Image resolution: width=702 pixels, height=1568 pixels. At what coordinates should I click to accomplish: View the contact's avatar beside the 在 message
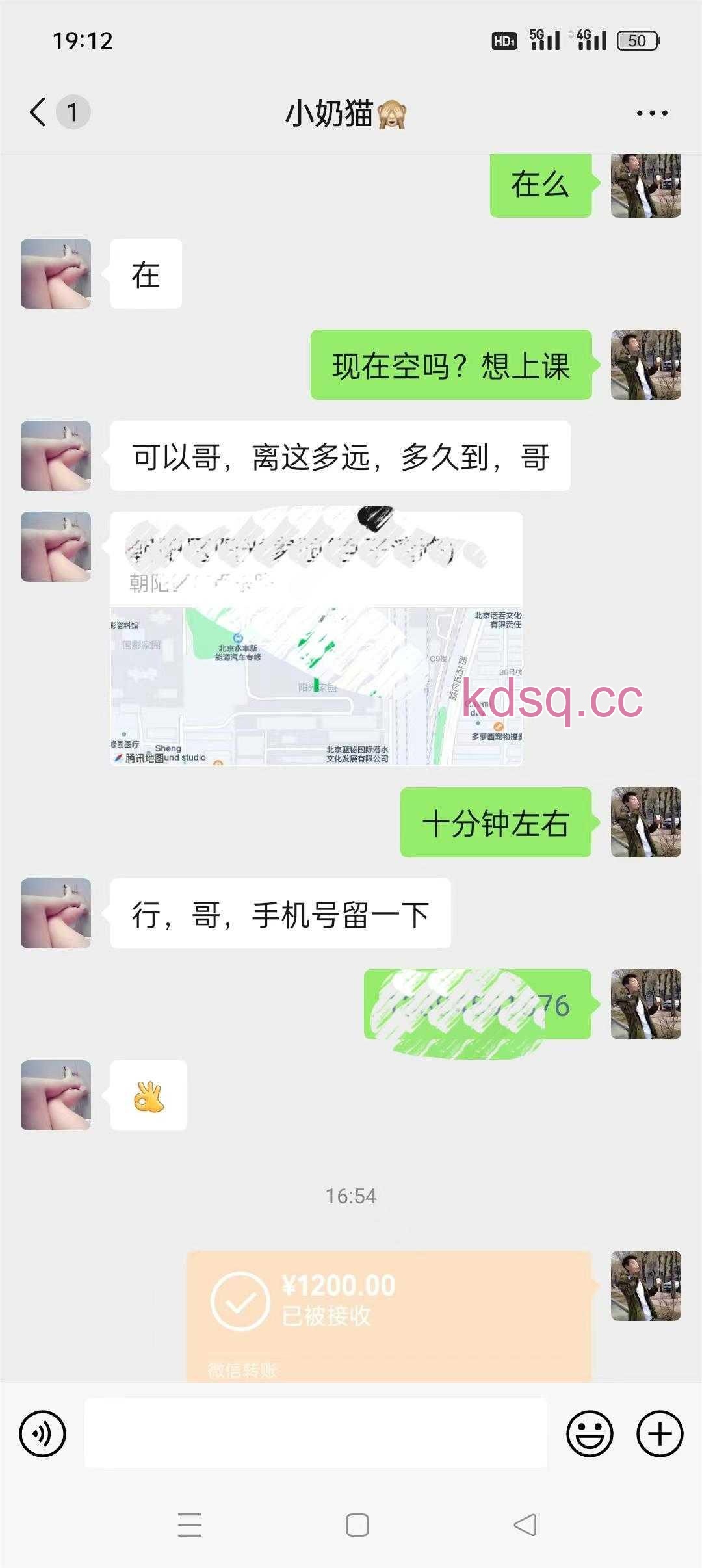point(56,274)
